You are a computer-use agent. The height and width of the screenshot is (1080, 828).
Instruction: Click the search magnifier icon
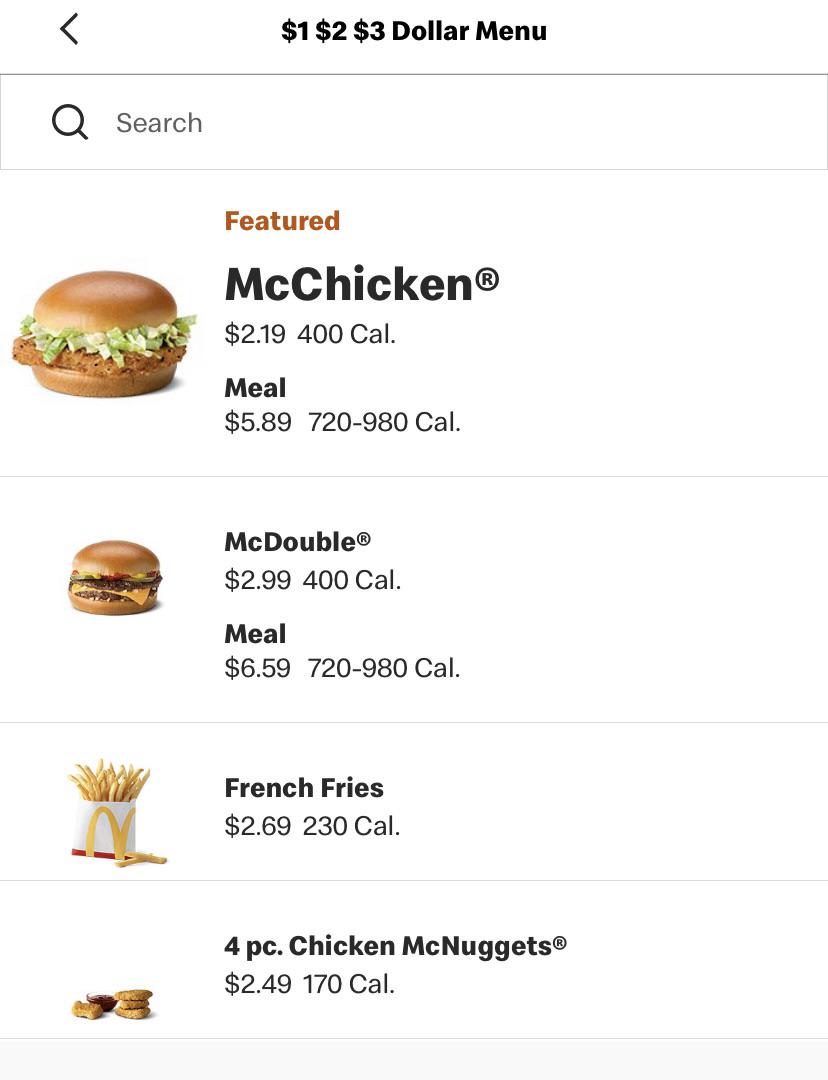click(x=68, y=120)
